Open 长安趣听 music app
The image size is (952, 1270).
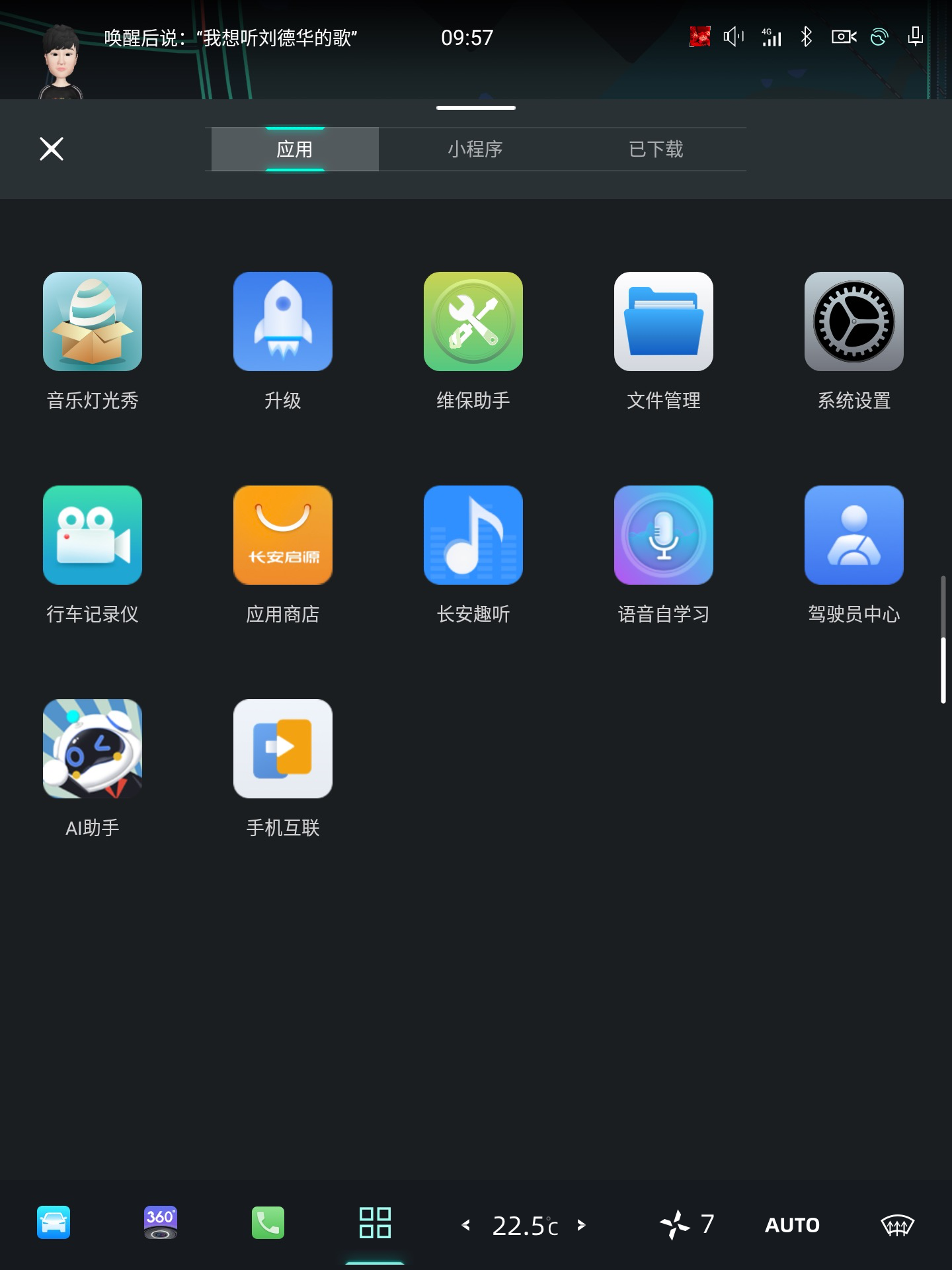473,535
